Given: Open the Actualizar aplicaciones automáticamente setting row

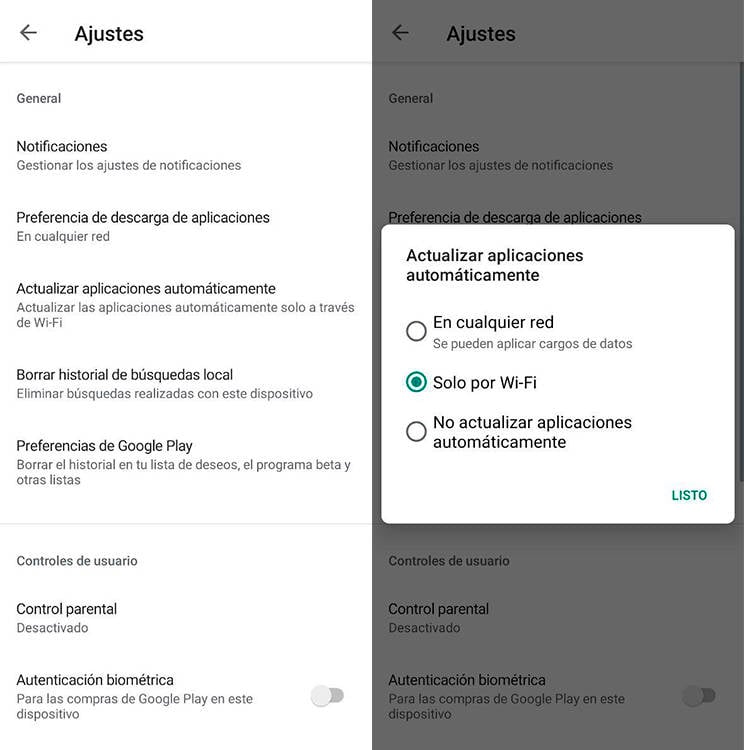Looking at the screenshot, I should click(185, 304).
